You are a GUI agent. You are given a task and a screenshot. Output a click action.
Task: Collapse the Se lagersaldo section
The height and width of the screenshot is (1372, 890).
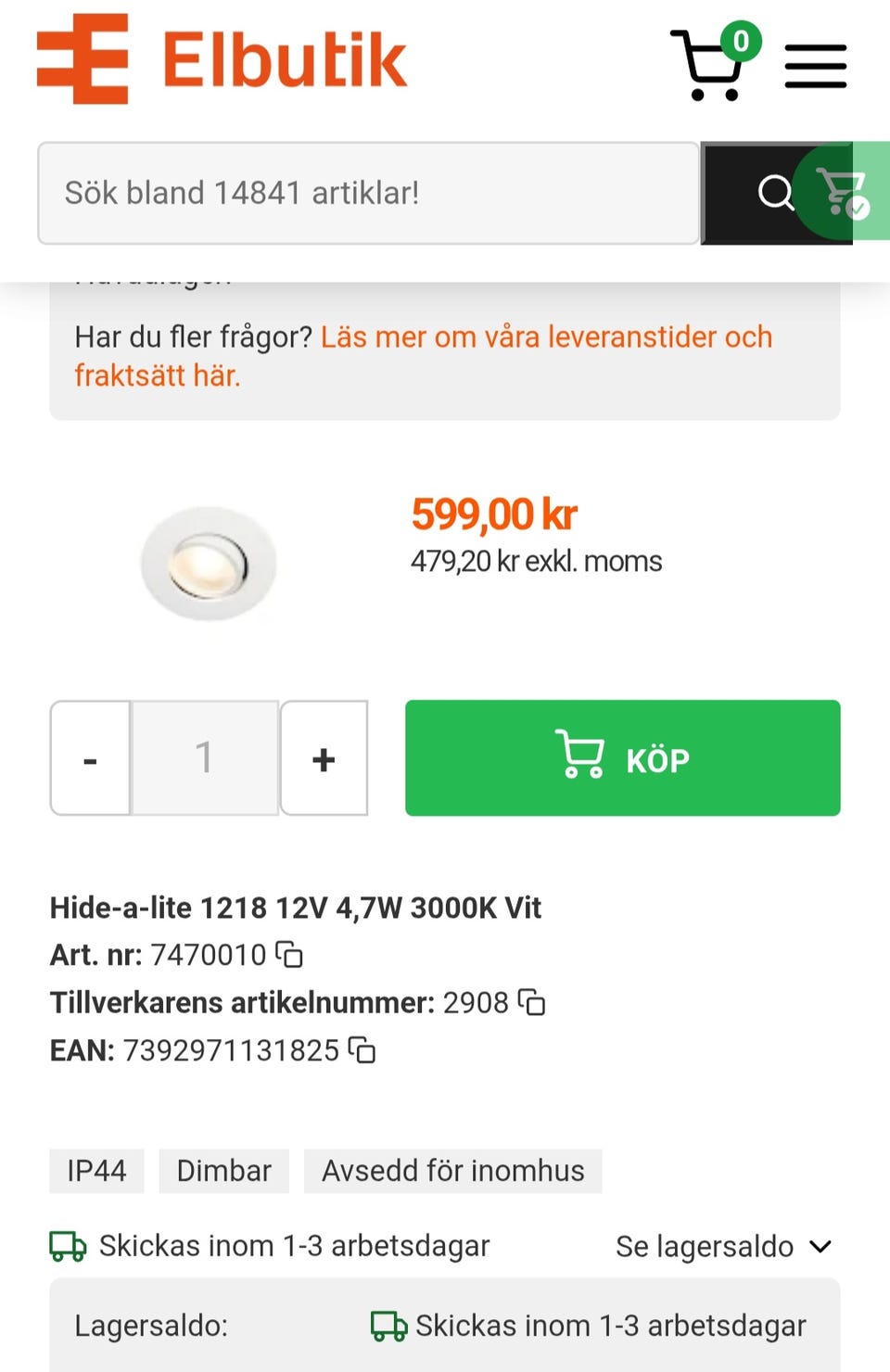[723, 1246]
